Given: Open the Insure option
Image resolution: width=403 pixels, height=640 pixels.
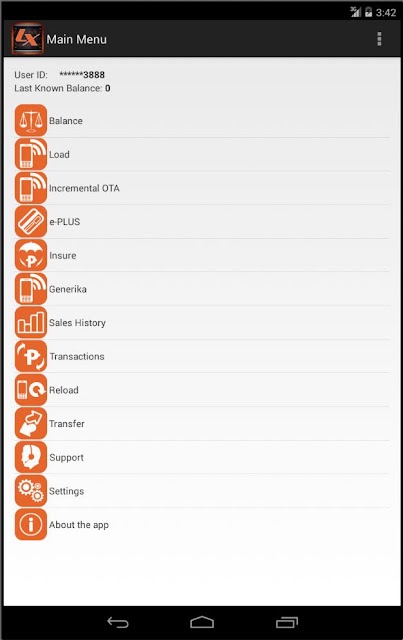Looking at the screenshot, I should point(202,256).
